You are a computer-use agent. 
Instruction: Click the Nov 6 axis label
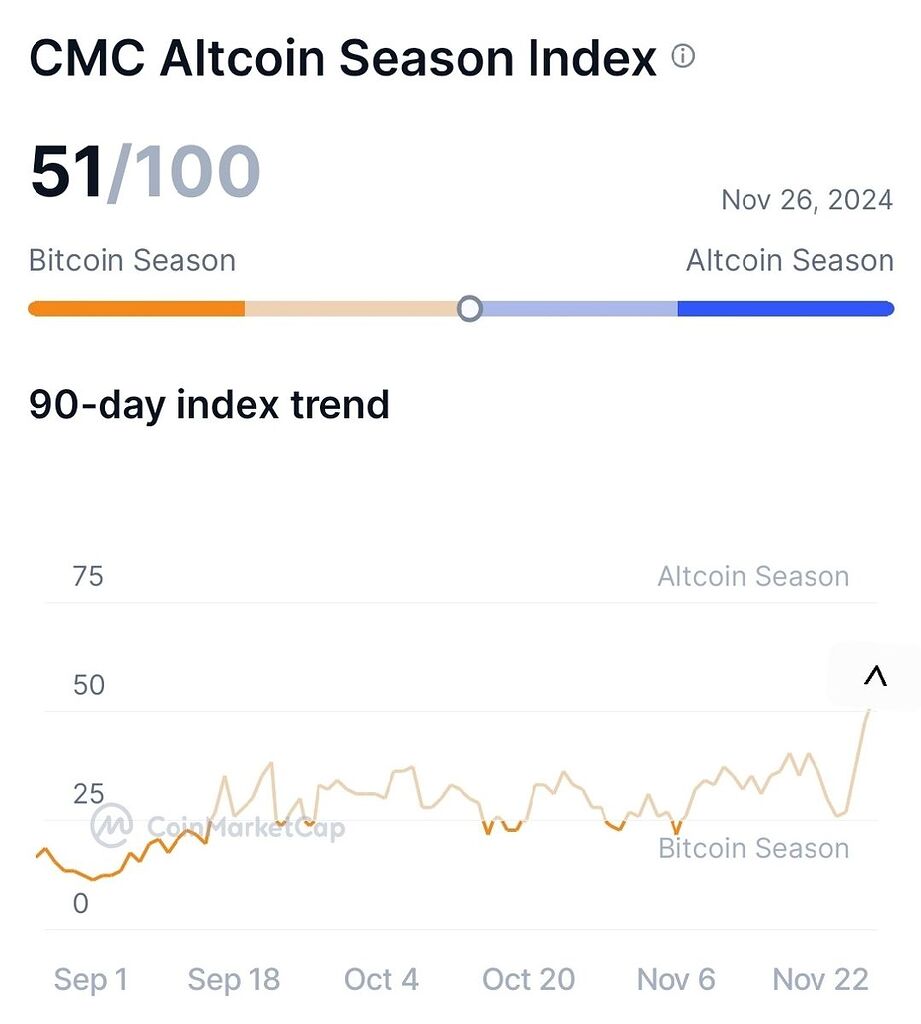click(675, 980)
